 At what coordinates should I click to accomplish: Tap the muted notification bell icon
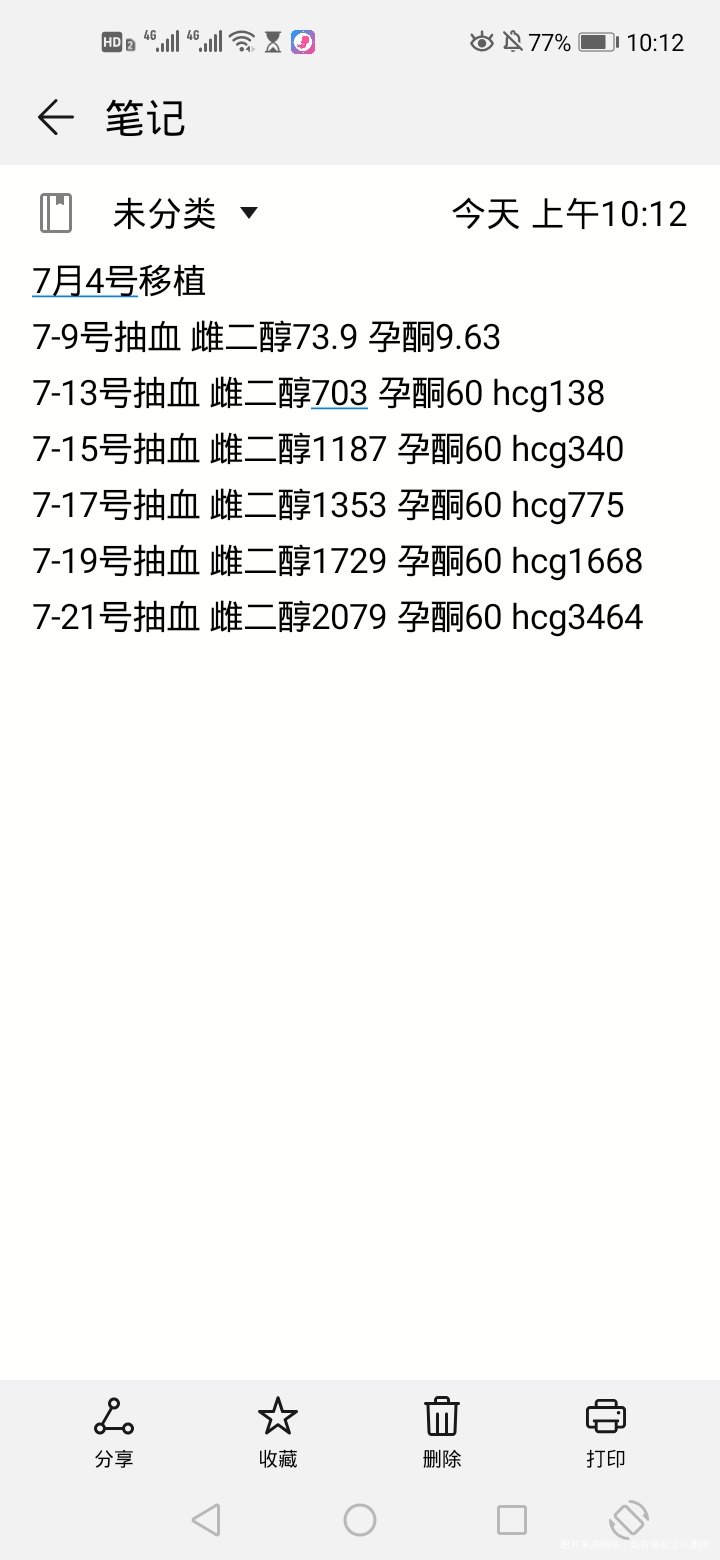coord(512,42)
